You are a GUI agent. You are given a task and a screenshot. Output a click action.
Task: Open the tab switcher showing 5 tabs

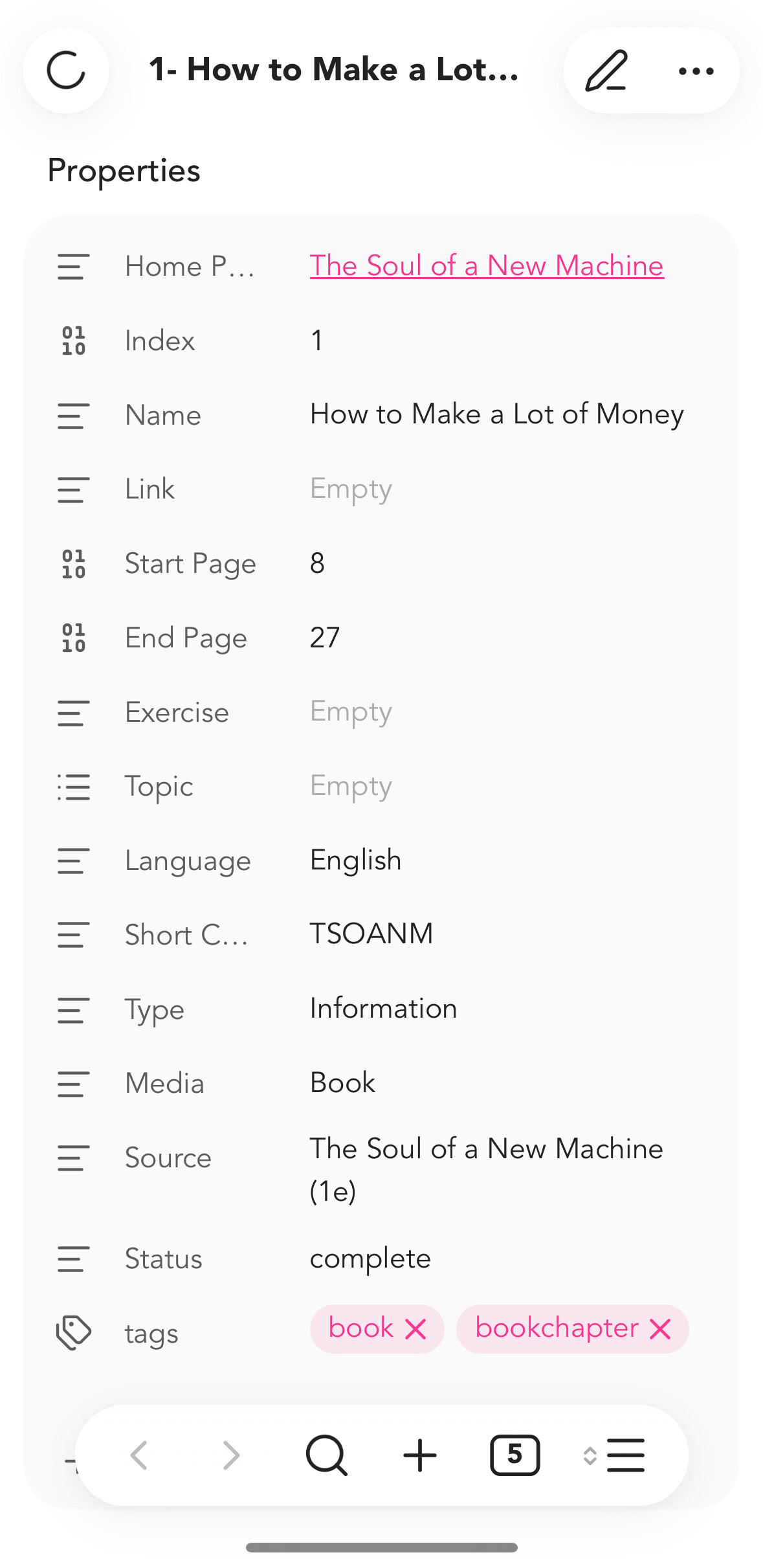pos(514,1455)
